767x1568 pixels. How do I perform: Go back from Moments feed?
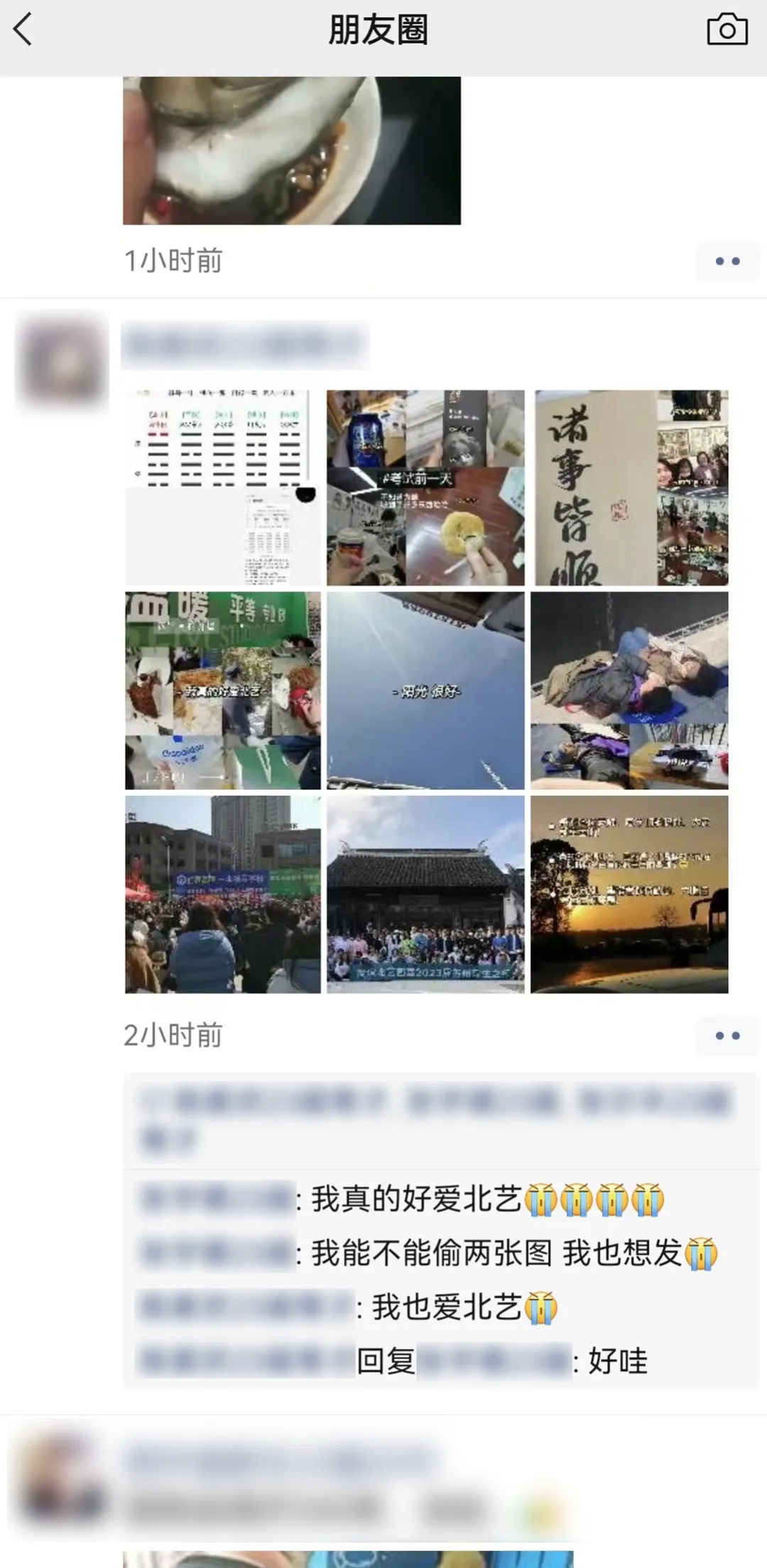(x=24, y=31)
